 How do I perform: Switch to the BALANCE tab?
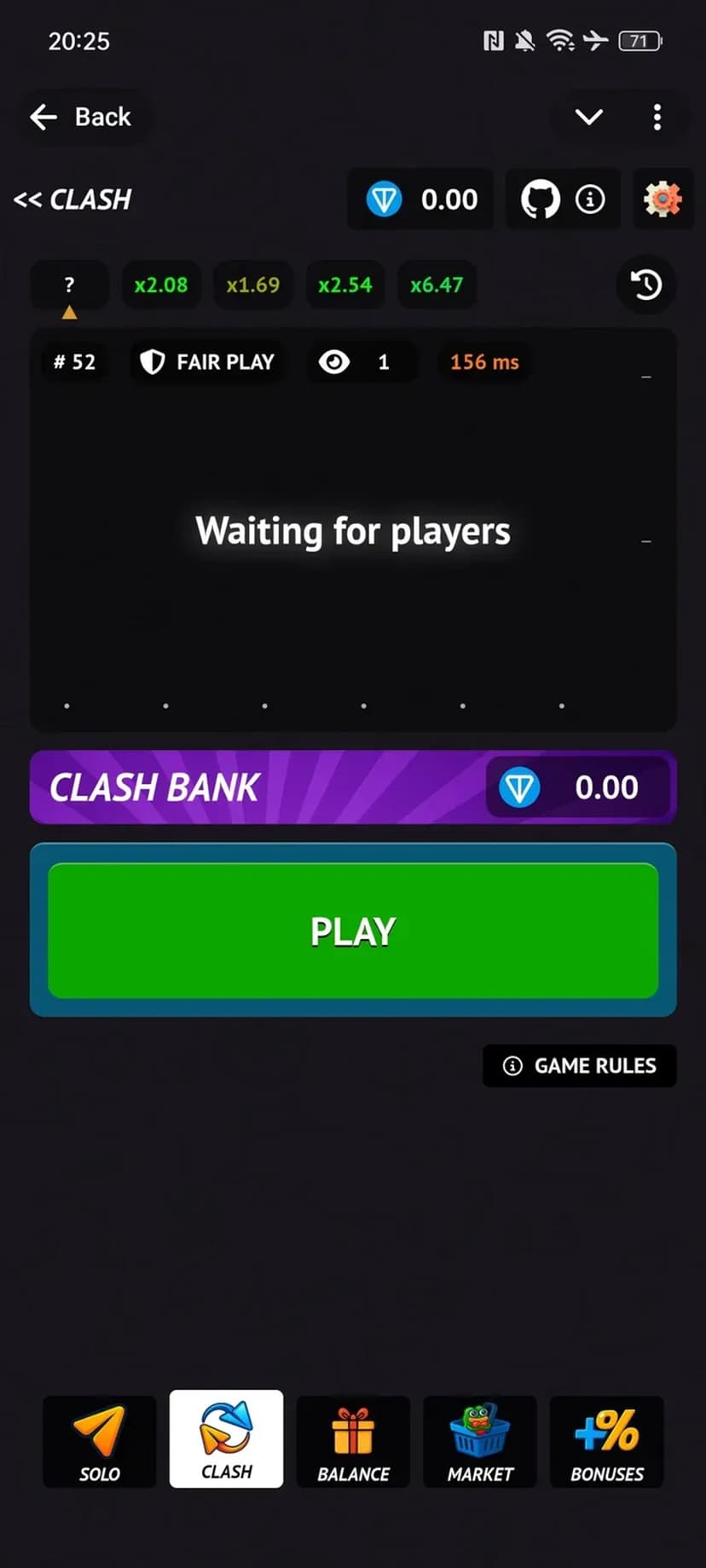(x=353, y=1442)
